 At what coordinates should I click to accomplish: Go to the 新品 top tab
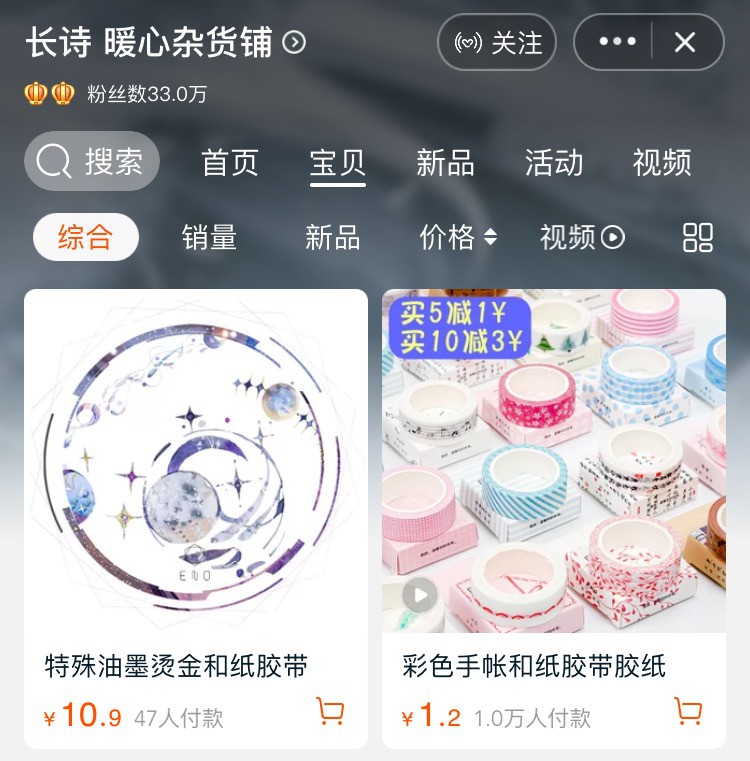coord(445,162)
